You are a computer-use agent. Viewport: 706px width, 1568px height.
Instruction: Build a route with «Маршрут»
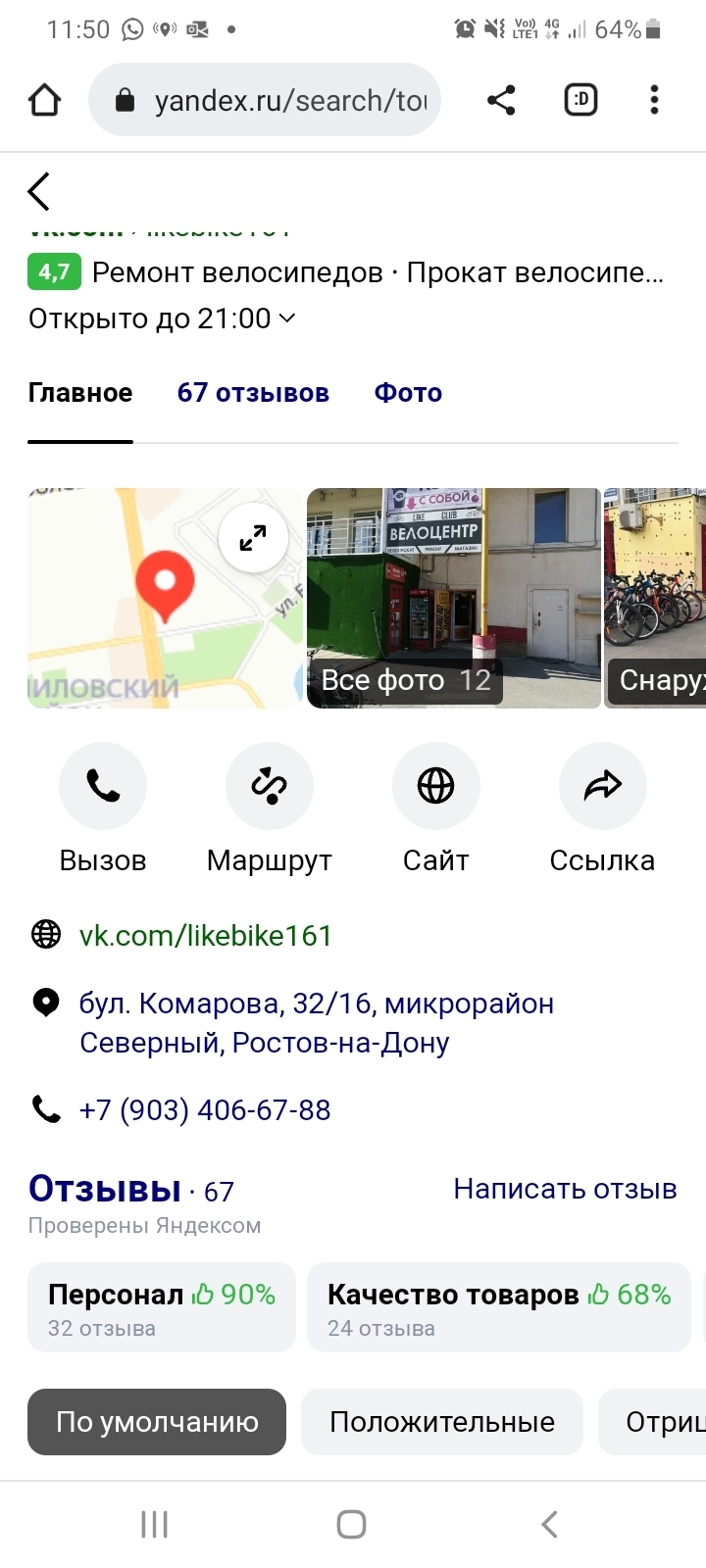pos(270,786)
